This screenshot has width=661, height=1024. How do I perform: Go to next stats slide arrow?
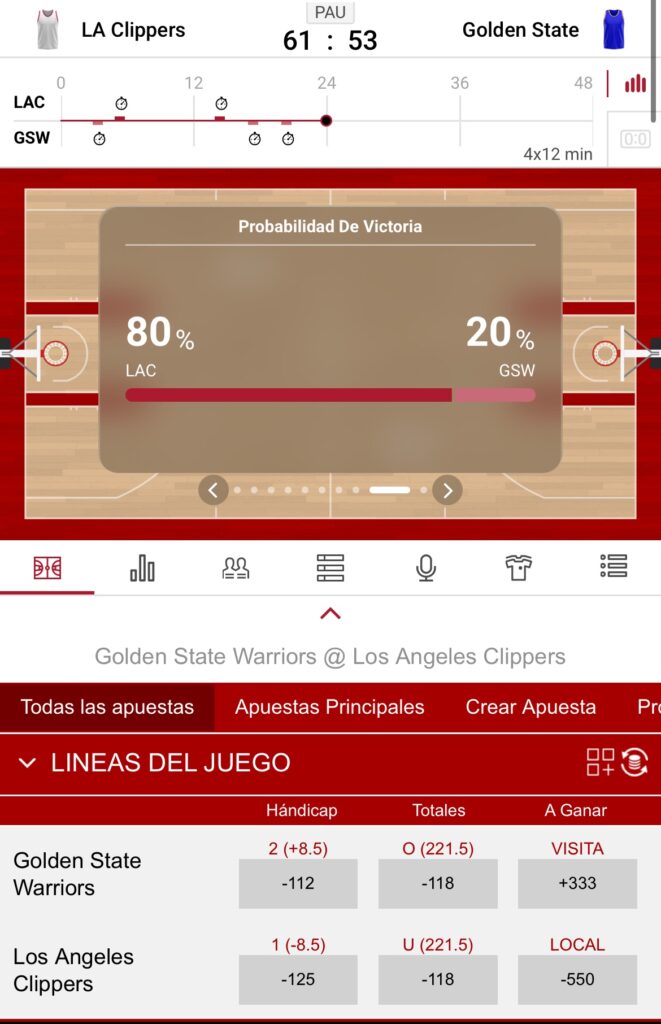pos(447,490)
